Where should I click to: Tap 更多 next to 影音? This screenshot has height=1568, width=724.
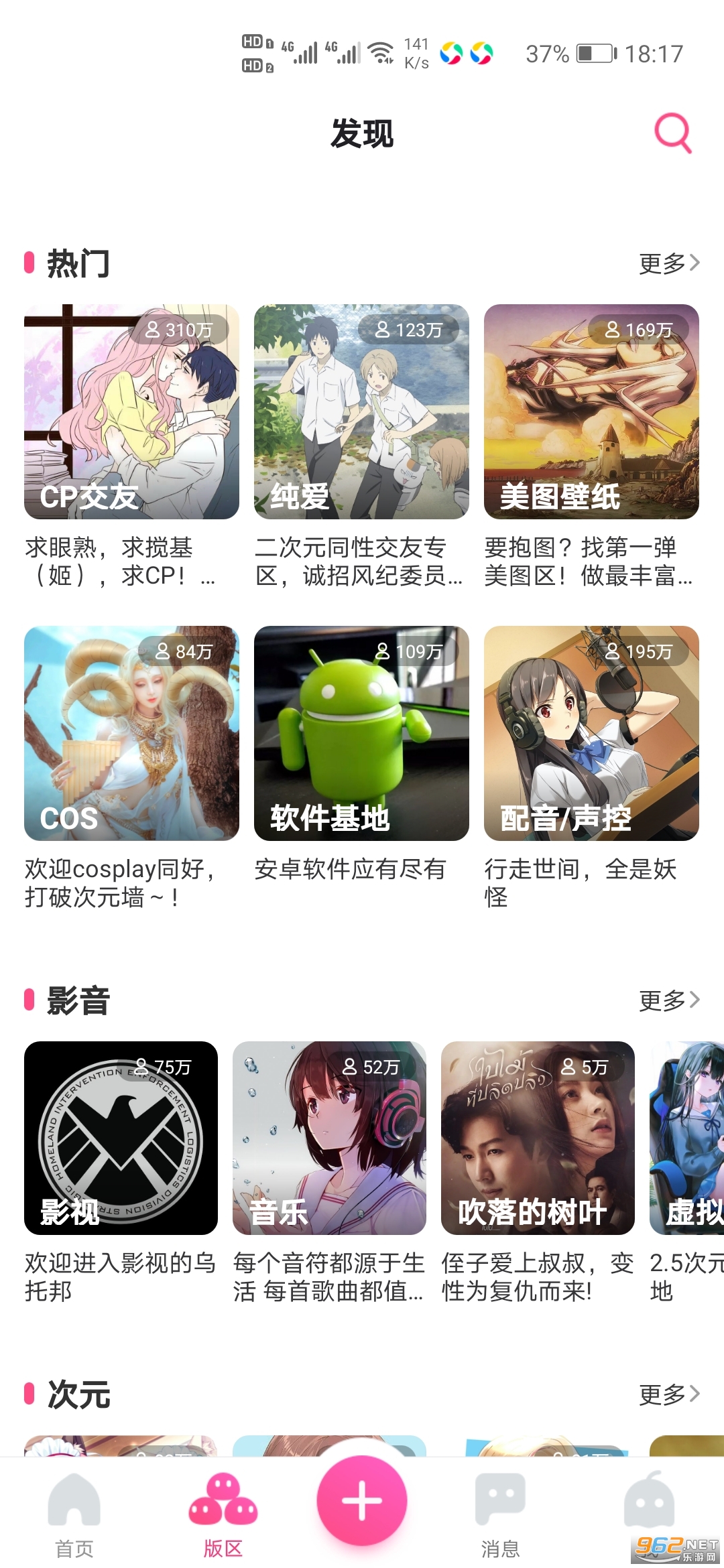[668, 1000]
